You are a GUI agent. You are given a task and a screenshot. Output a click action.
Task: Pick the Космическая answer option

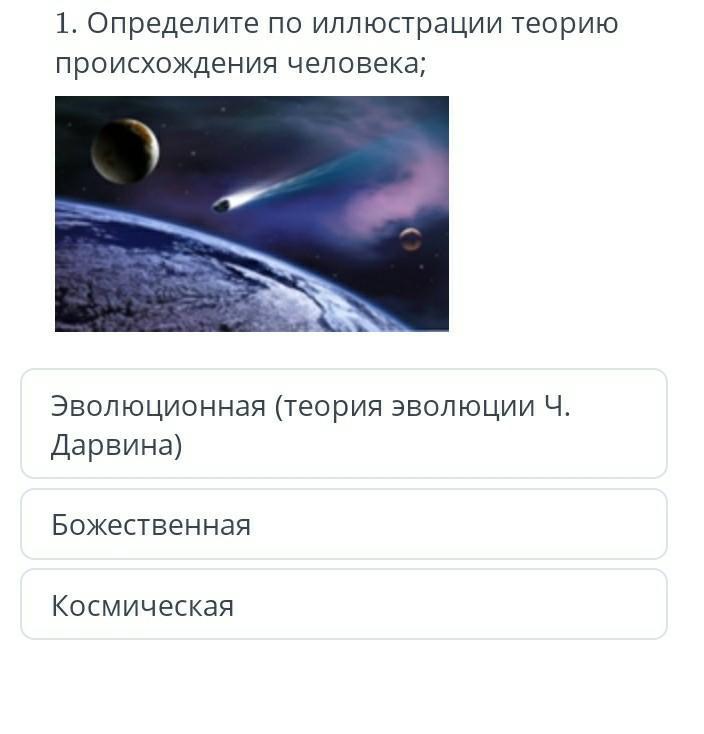343,604
